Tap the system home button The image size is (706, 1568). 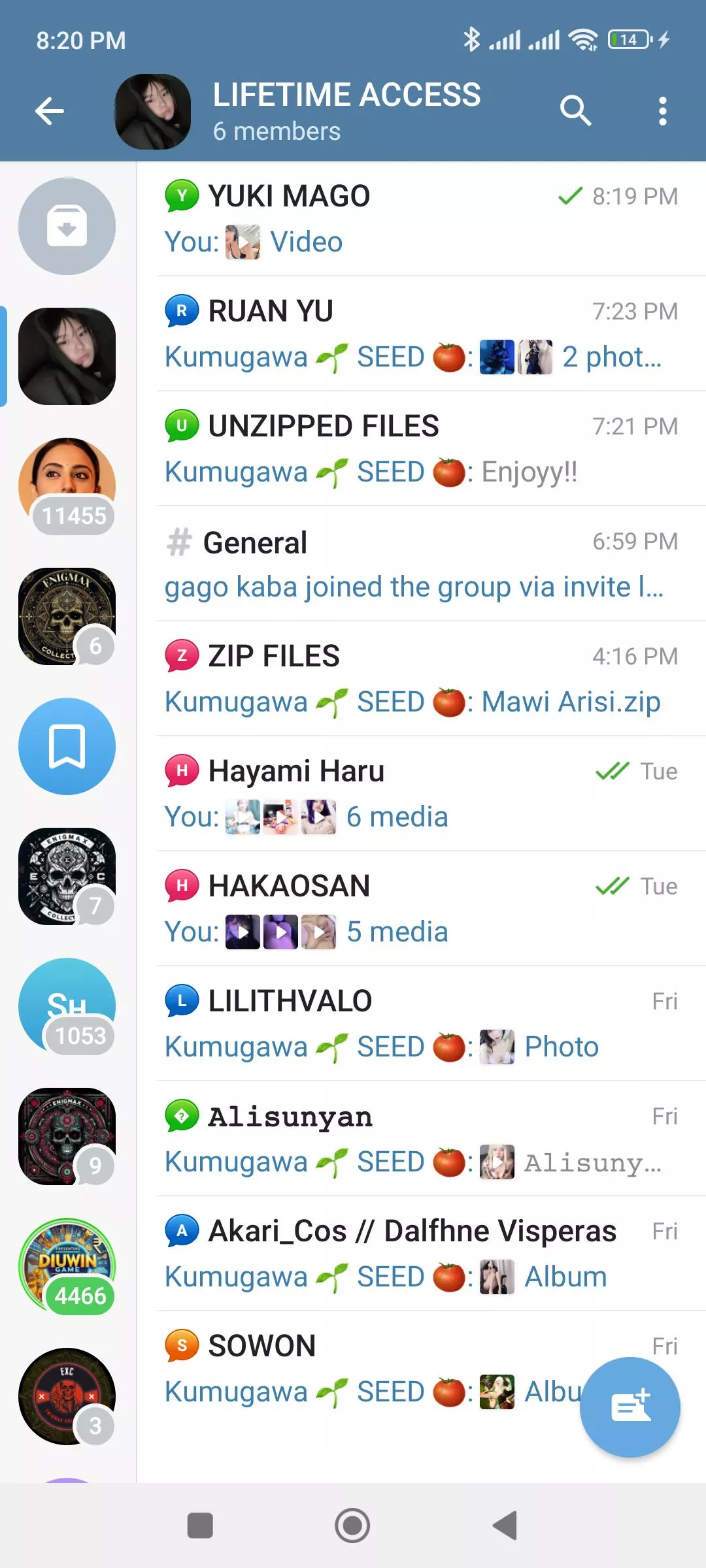tap(352, 1526)
